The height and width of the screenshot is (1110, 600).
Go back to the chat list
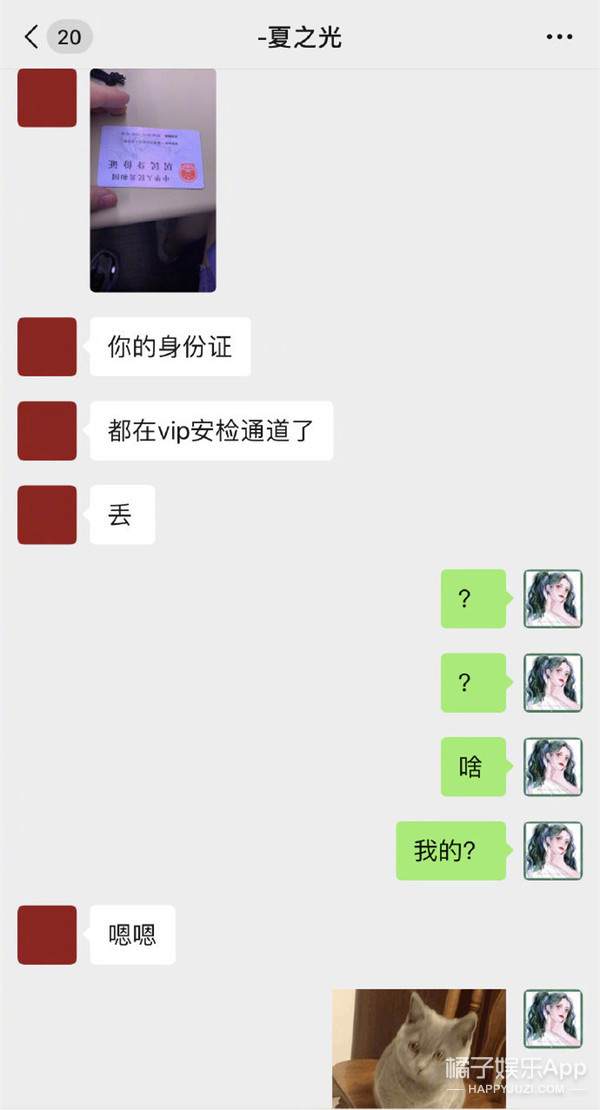point(32,38)
